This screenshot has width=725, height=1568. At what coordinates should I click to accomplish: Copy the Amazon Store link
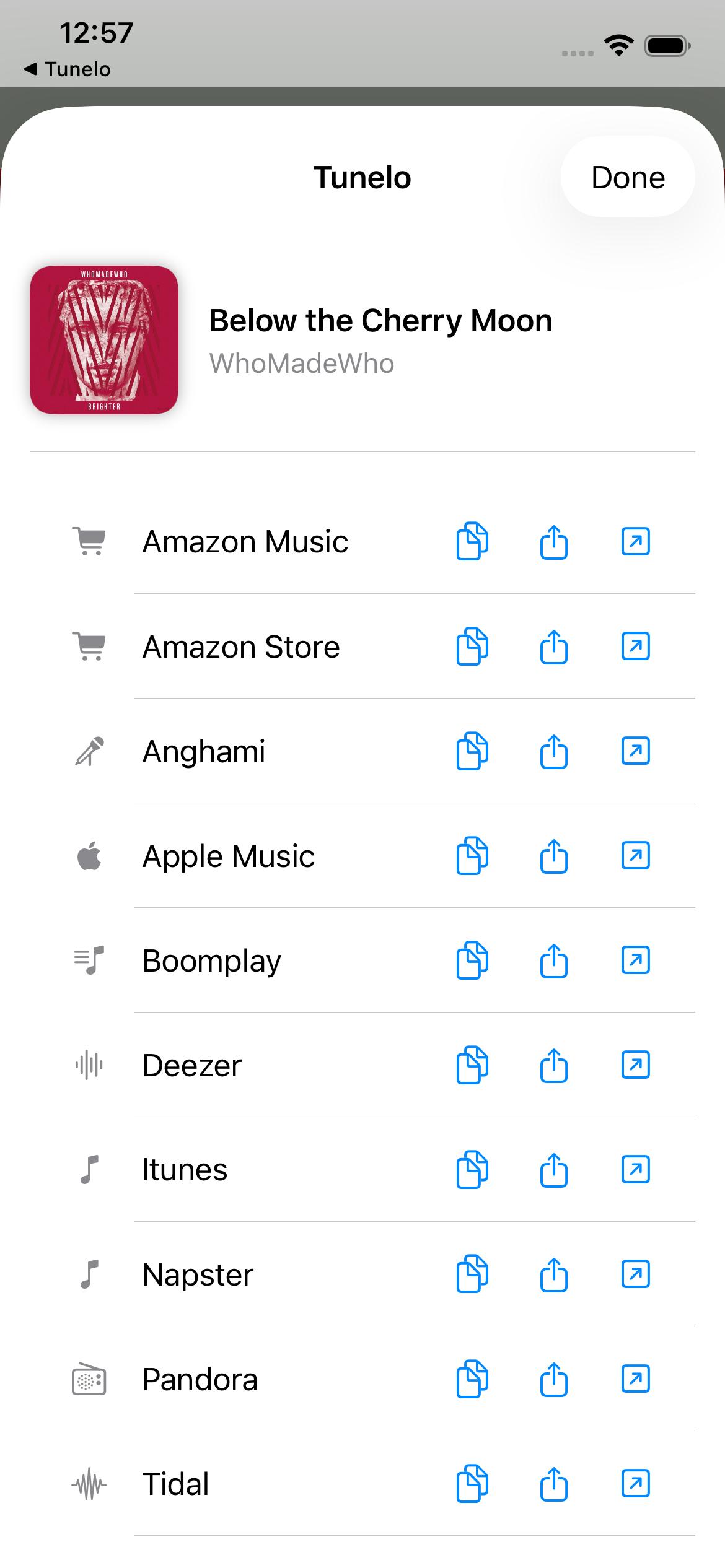pos(471,647)
